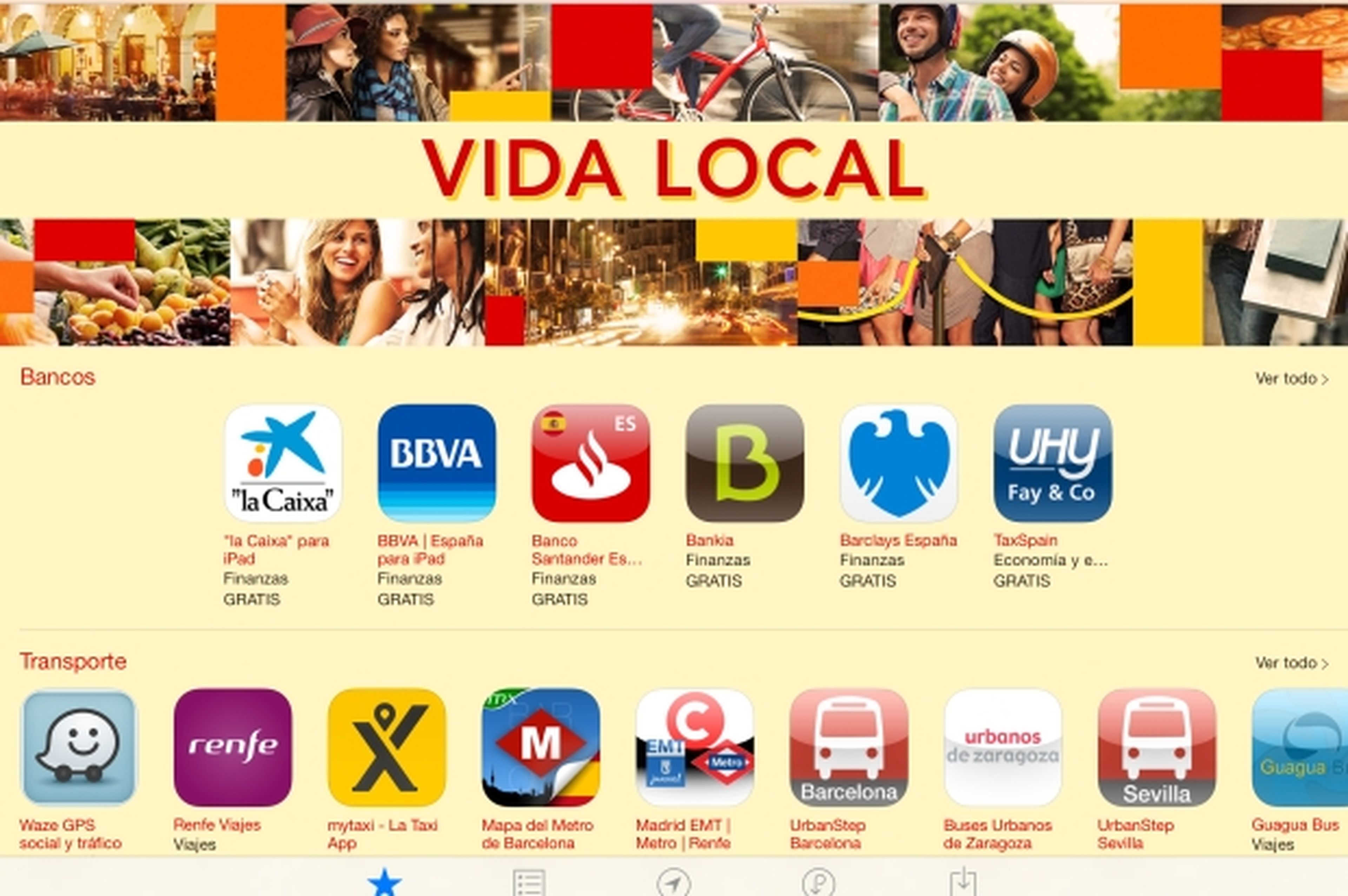The image size is (1348, 896).
Task: Open Mapa del Metro de Barcelona
Action: pos(540,747)
